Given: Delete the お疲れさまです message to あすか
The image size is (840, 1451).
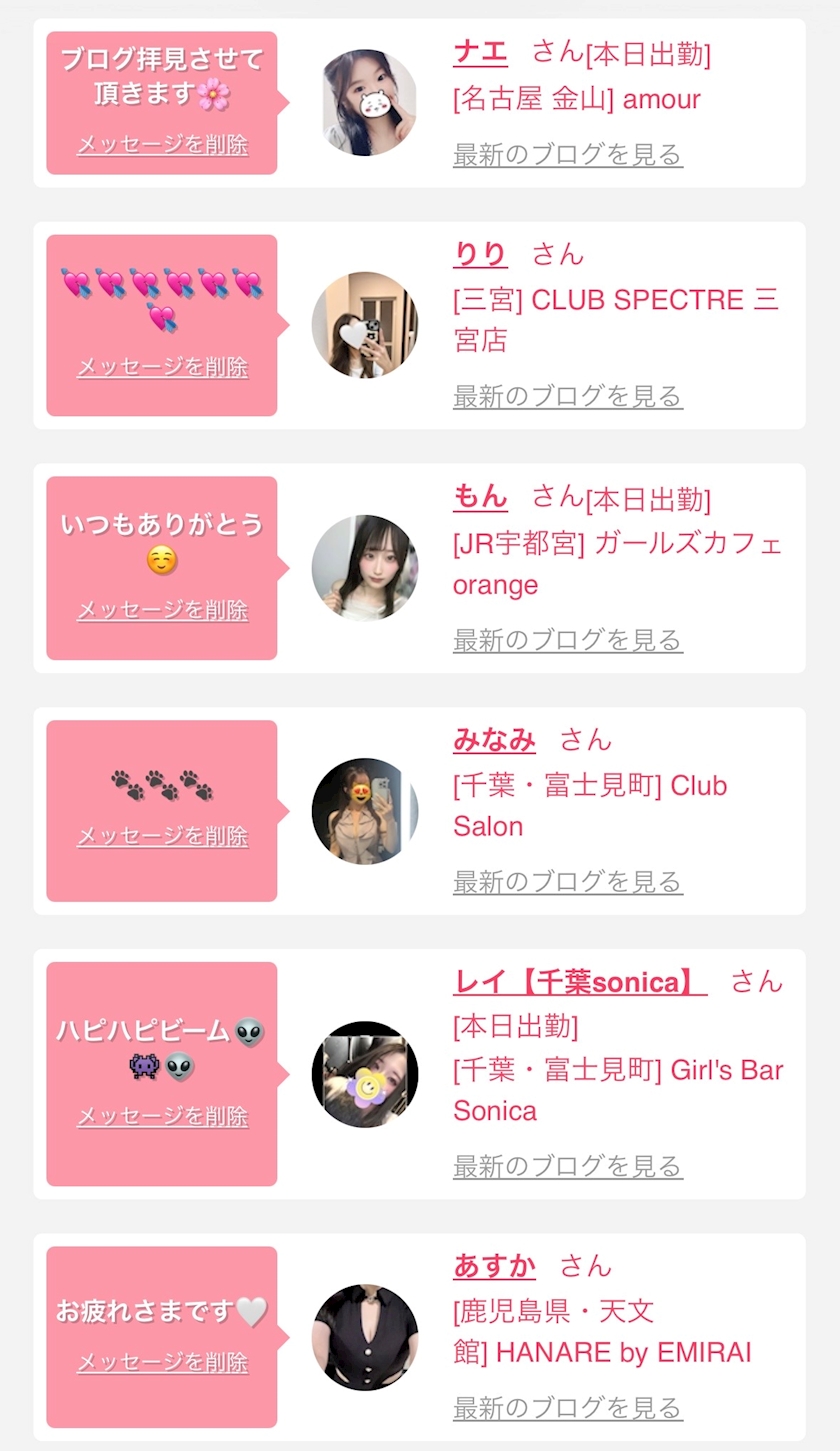Looking at the screenshot, I should click(162, 1362).
